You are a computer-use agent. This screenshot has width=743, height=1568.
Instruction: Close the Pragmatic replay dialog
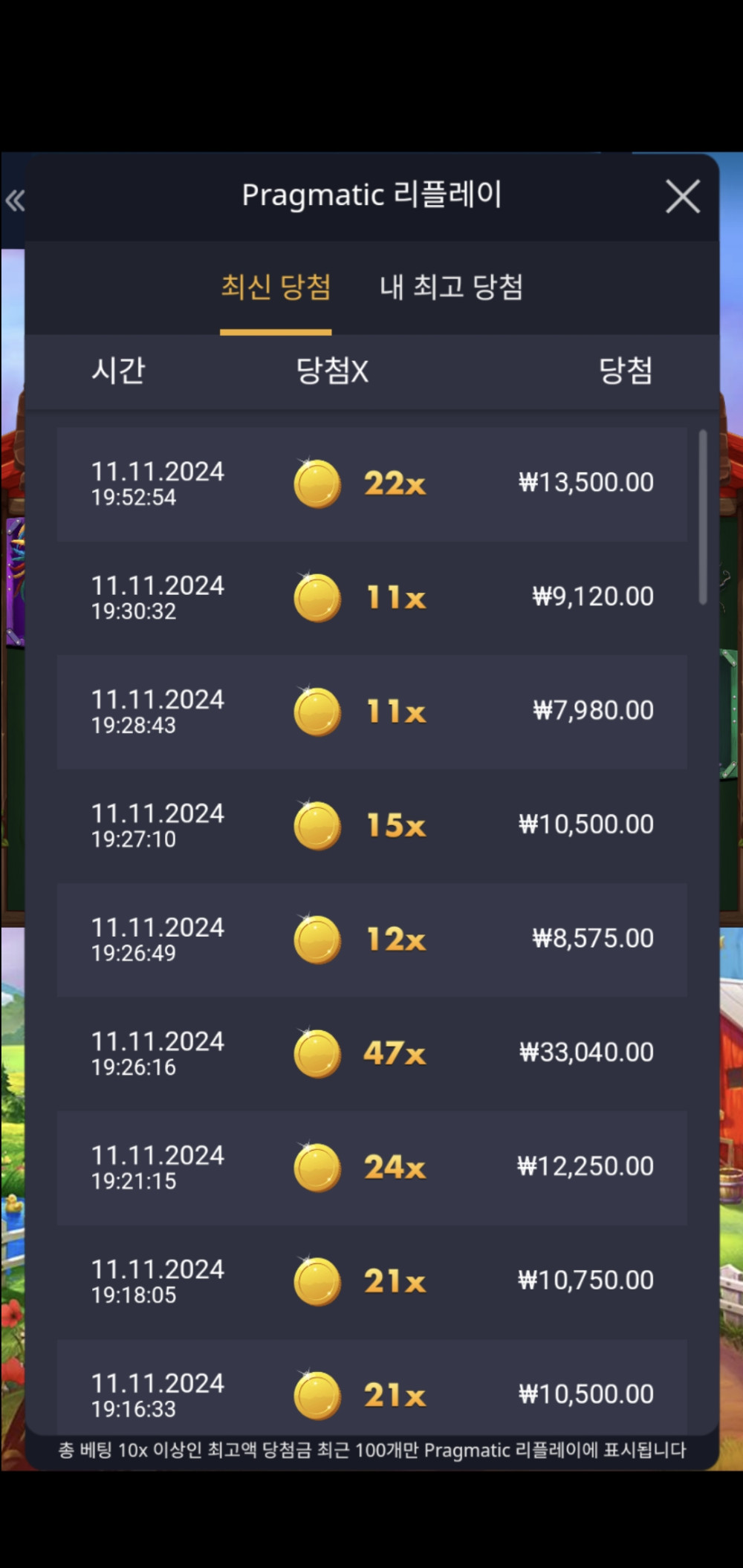click(682, 197)
